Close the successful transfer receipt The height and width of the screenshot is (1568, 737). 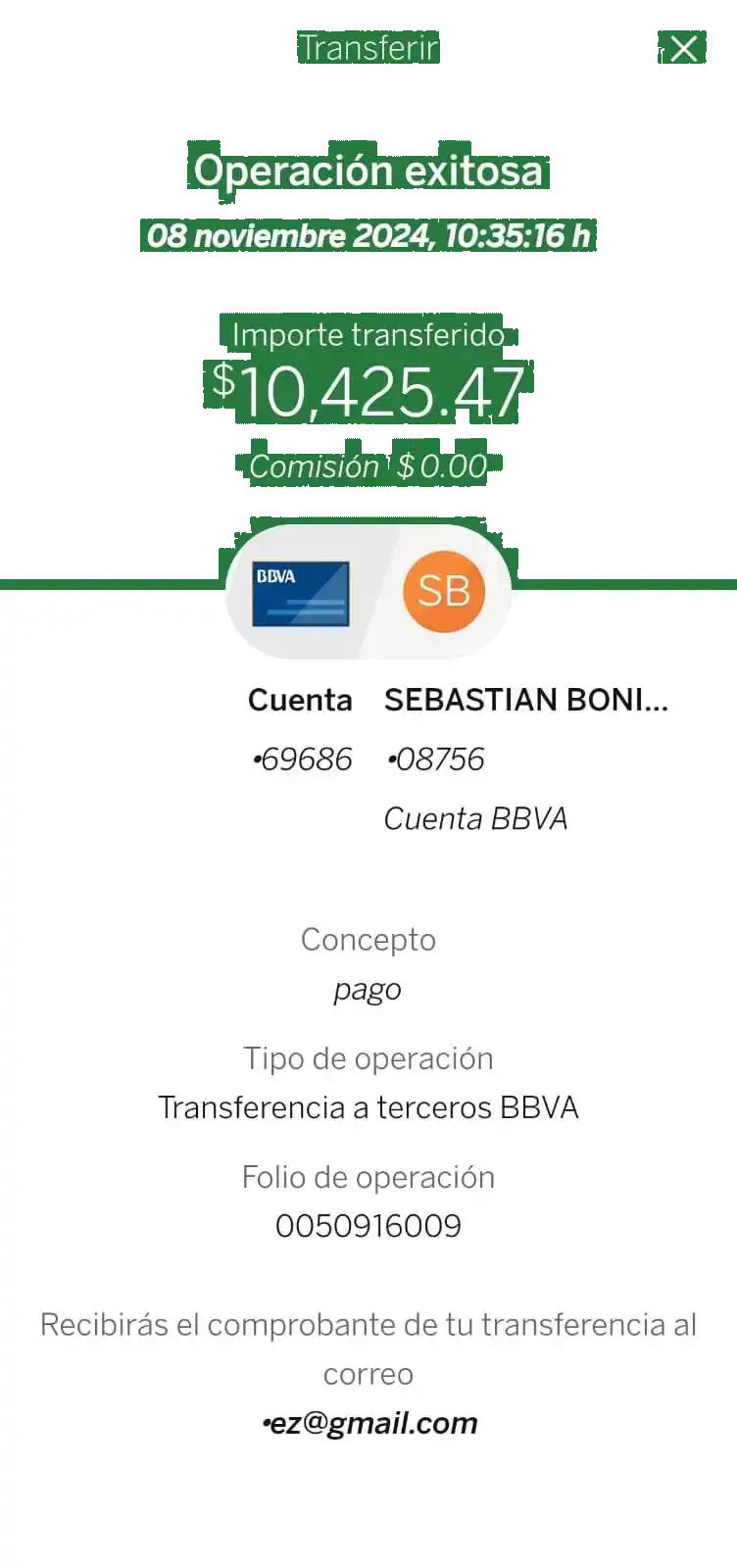click(x=683, y=48)
